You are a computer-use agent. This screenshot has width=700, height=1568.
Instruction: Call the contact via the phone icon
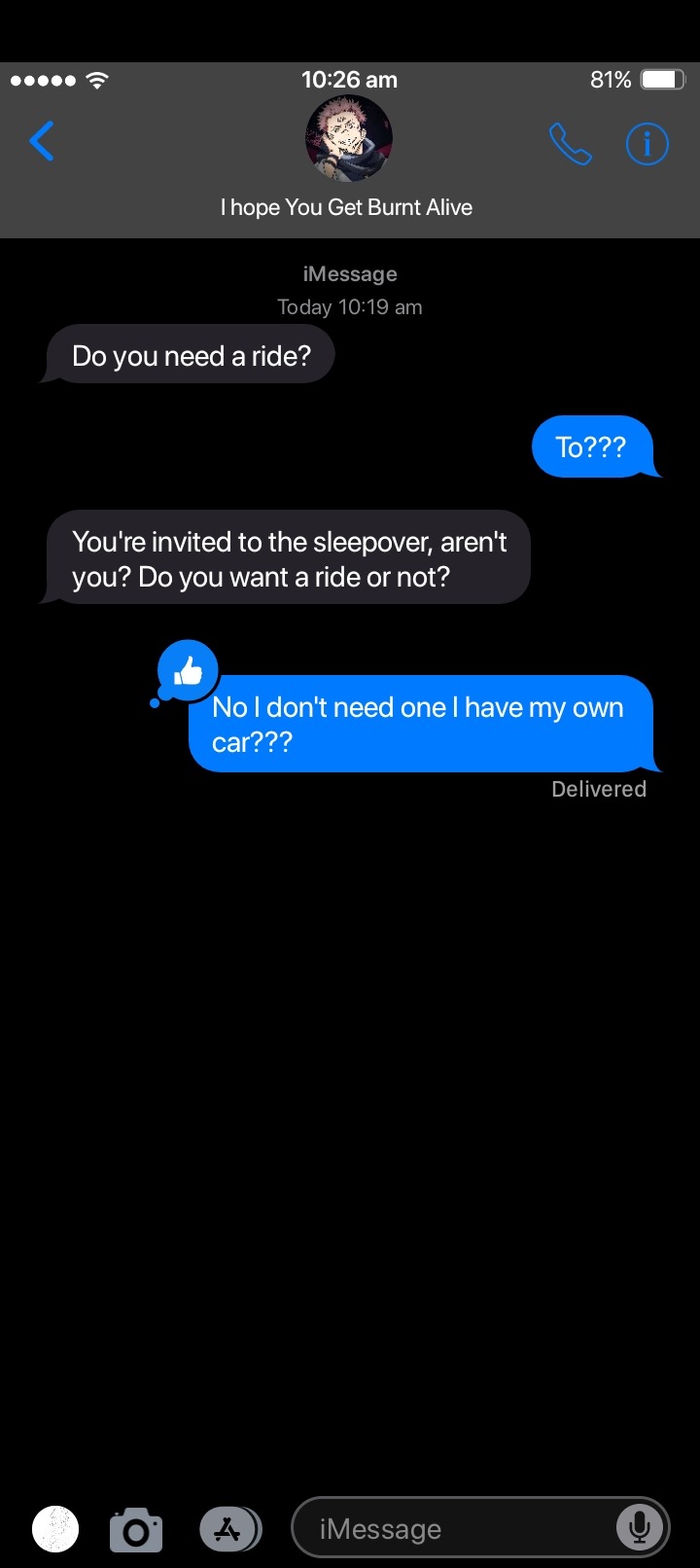click(570, 144)
